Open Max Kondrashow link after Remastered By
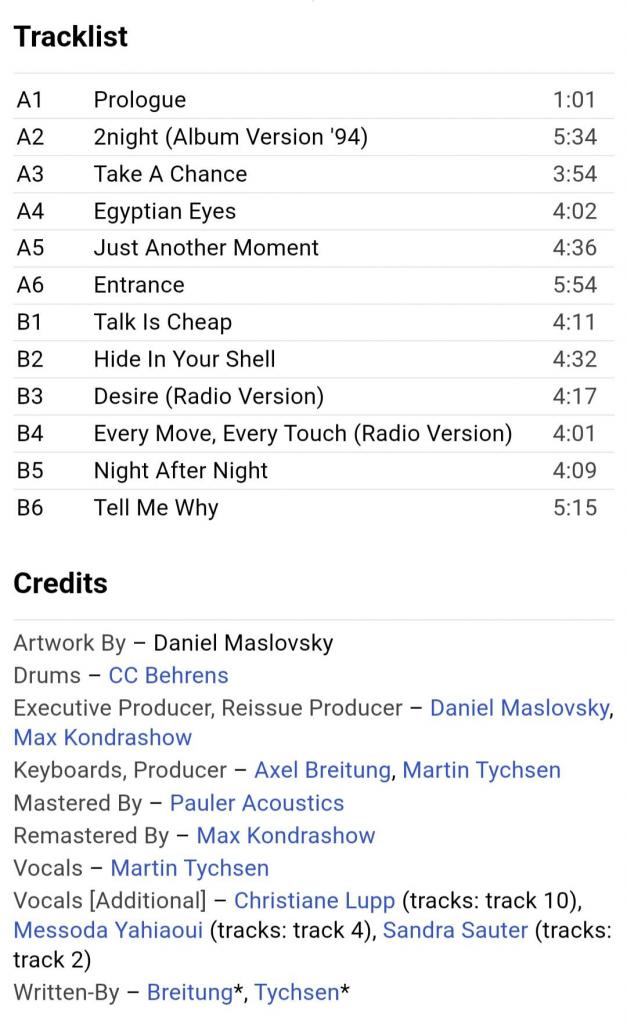The image size is (627, 1024). (x=285, y=835)
